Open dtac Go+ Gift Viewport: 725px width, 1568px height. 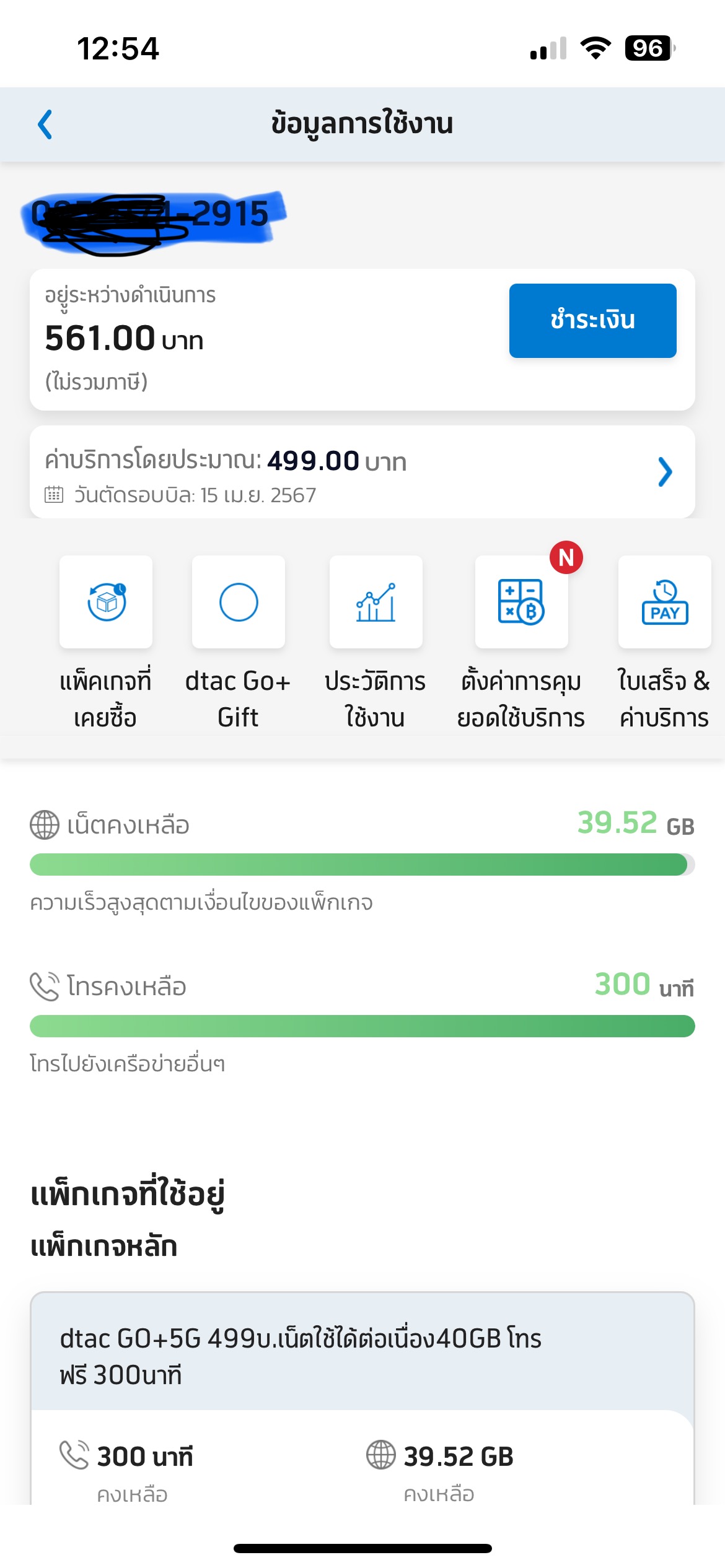tap(239, 603)
